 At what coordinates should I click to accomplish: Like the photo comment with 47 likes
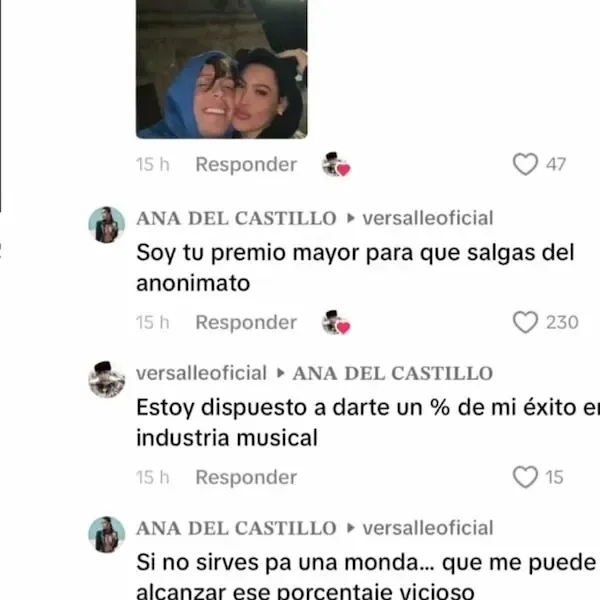point(525,164)
